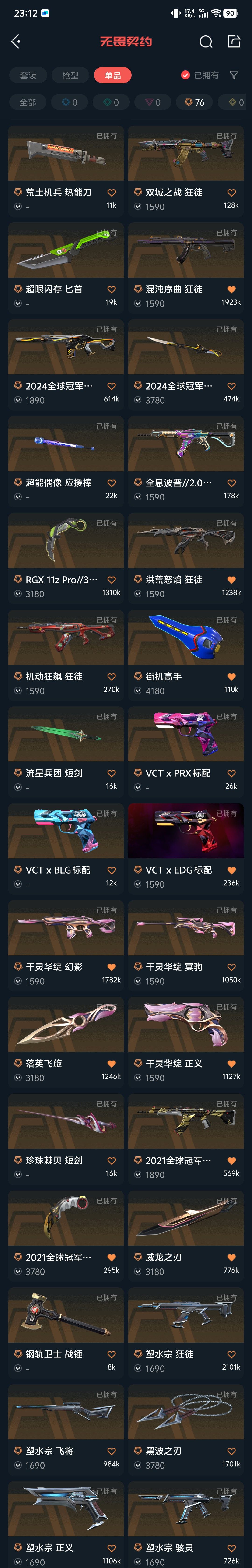Viewport: 252px width, 1568px height.
Task: Switch to the 套装 tab
Action: click(x=28, y=75)
